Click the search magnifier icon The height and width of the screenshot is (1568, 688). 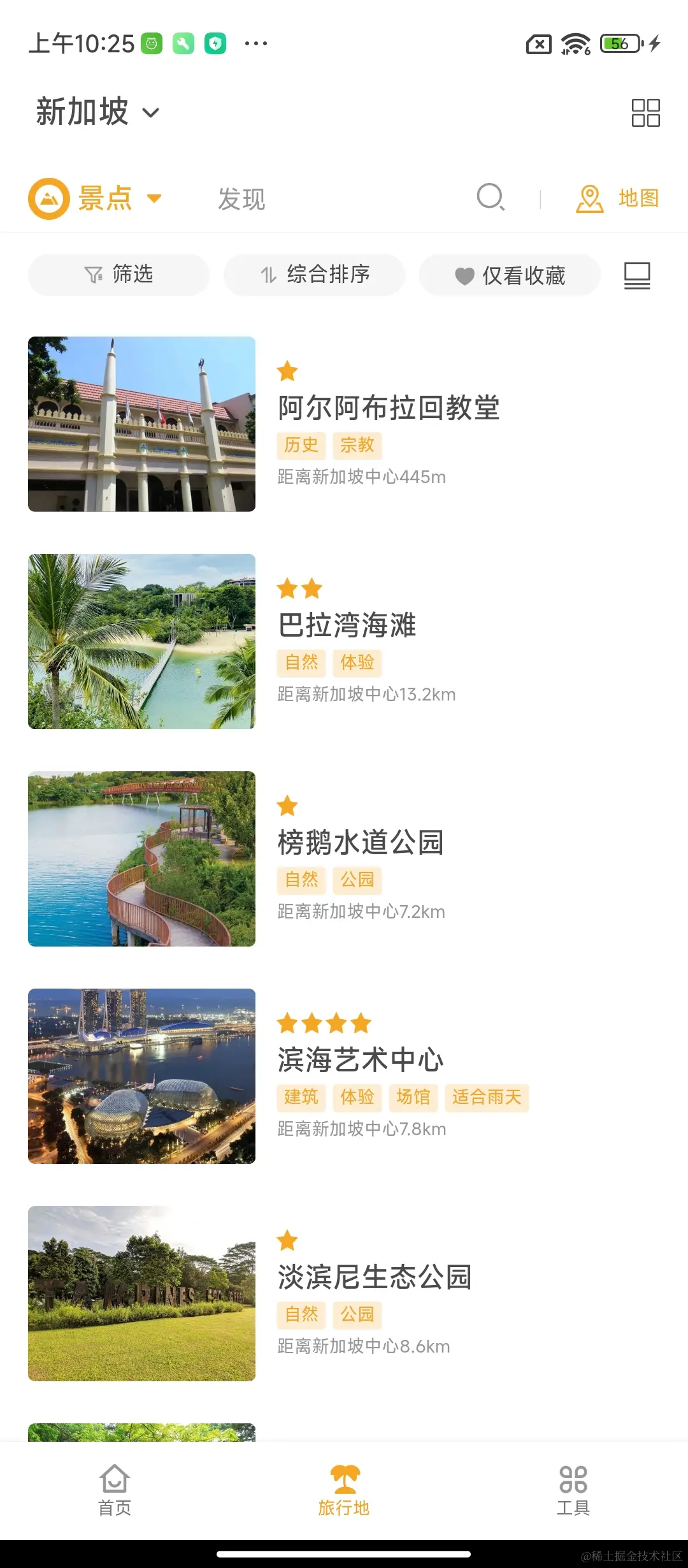(x=489, y=198)
